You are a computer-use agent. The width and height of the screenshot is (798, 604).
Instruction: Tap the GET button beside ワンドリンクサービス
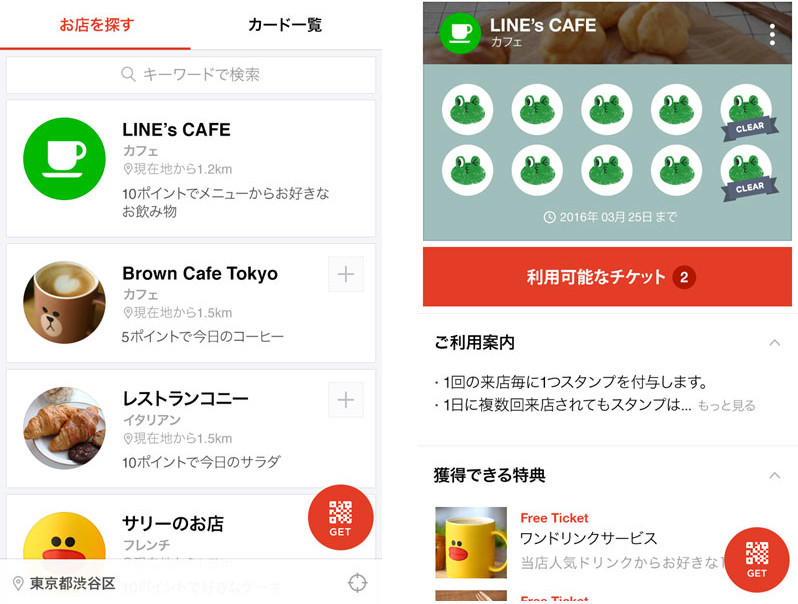(x=756, y=560)
